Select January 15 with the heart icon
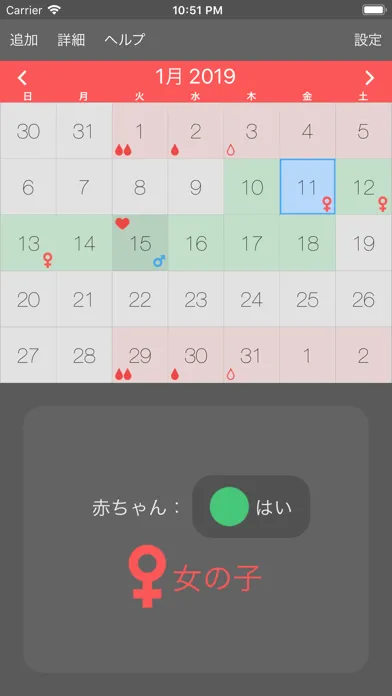 click(x=140, y=243)
